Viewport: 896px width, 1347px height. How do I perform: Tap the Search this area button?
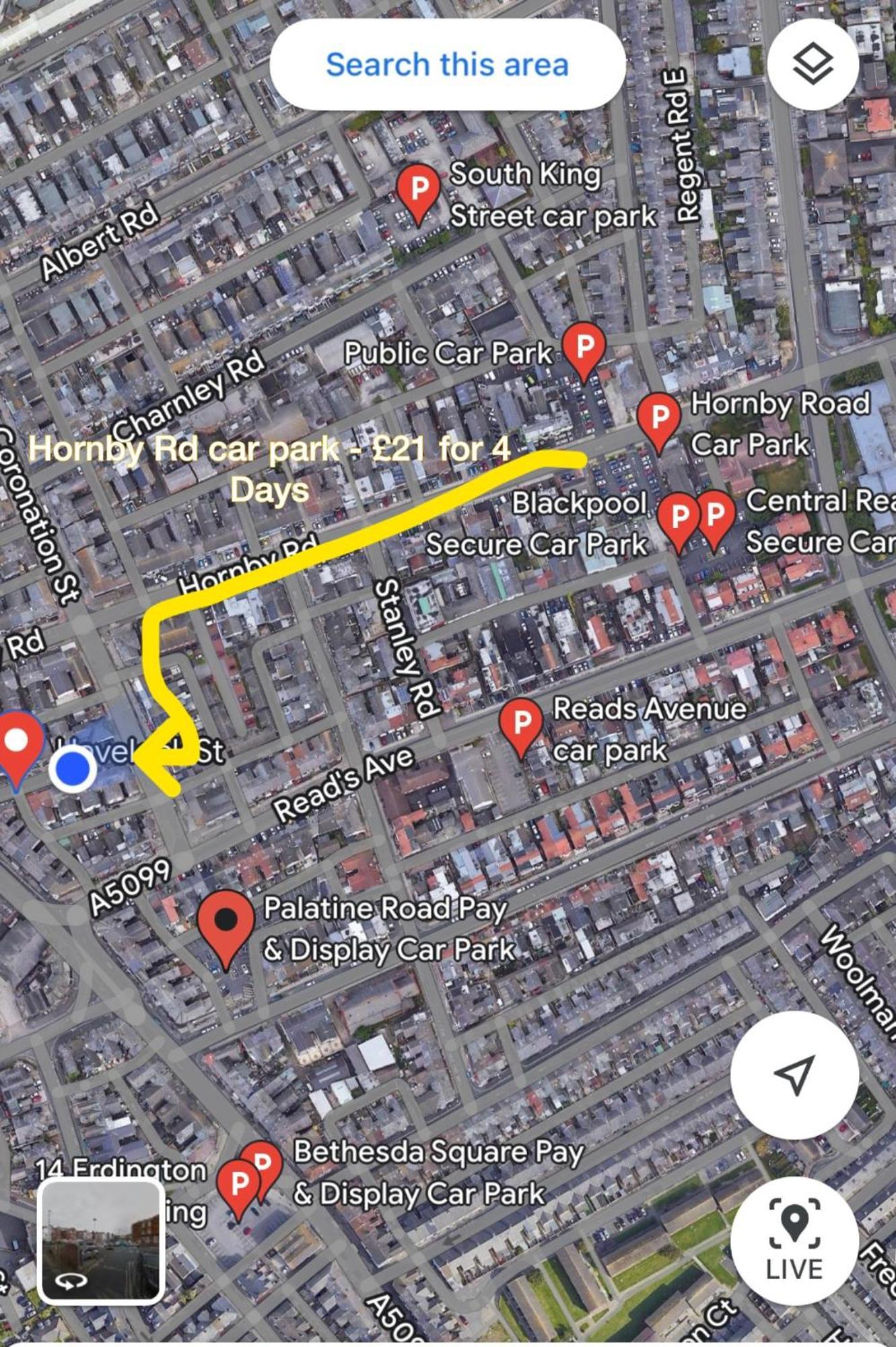pos(447,65)
